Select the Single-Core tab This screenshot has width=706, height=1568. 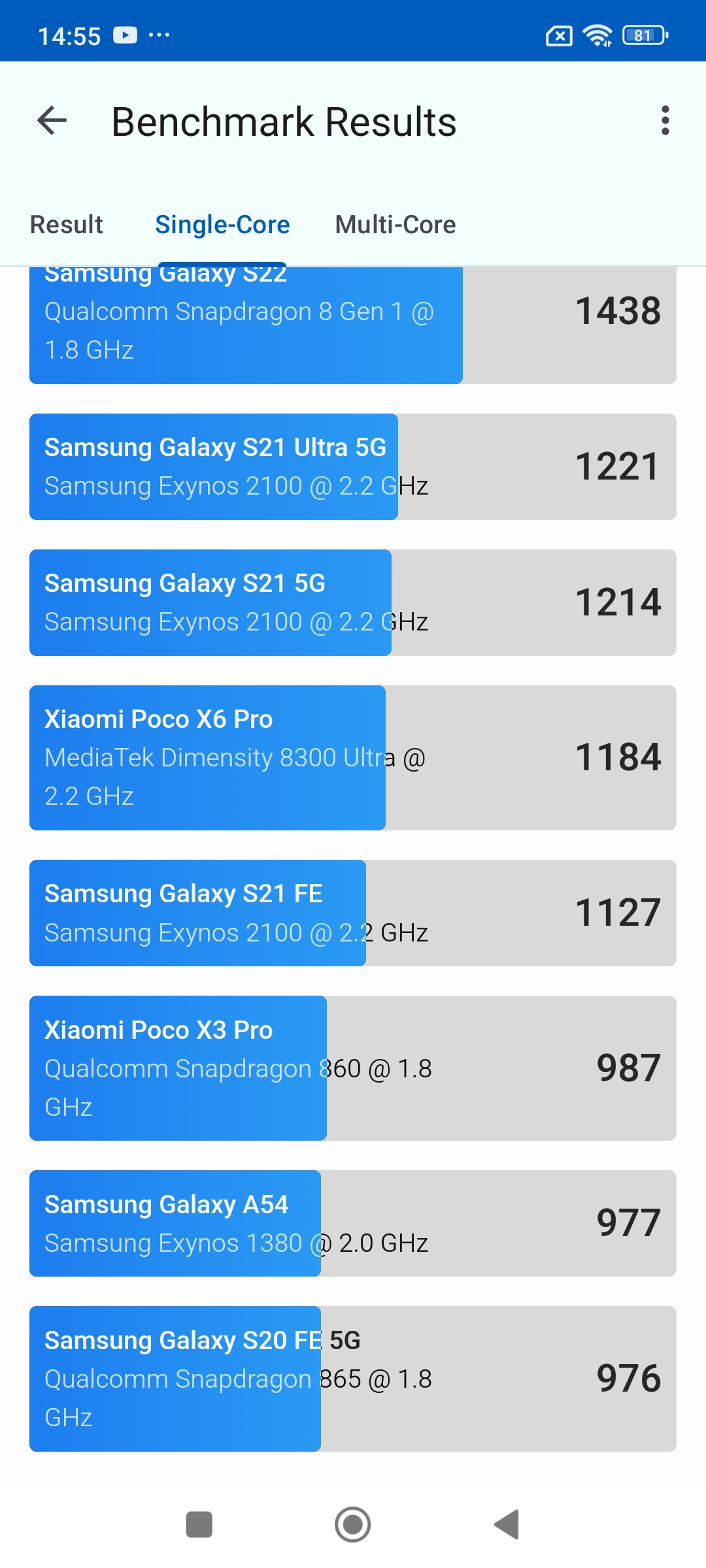coord(222,225)
